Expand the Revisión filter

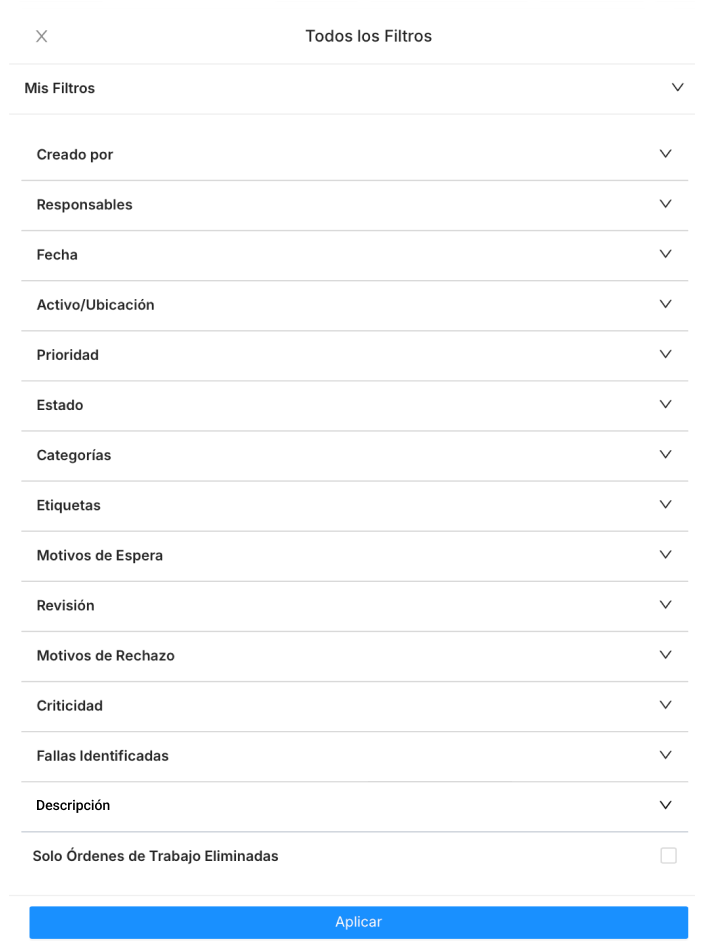tap(665, 605)
